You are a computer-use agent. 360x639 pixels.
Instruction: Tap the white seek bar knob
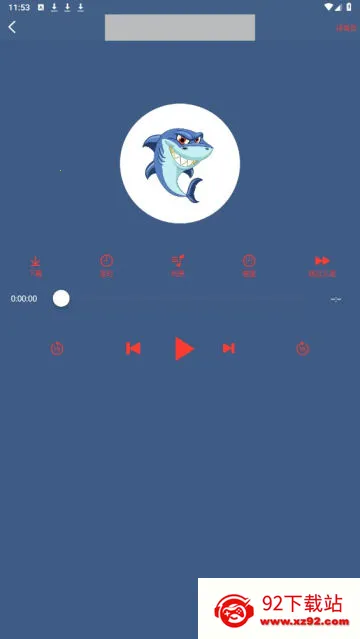pyautogui.click(x=61, y=299)
